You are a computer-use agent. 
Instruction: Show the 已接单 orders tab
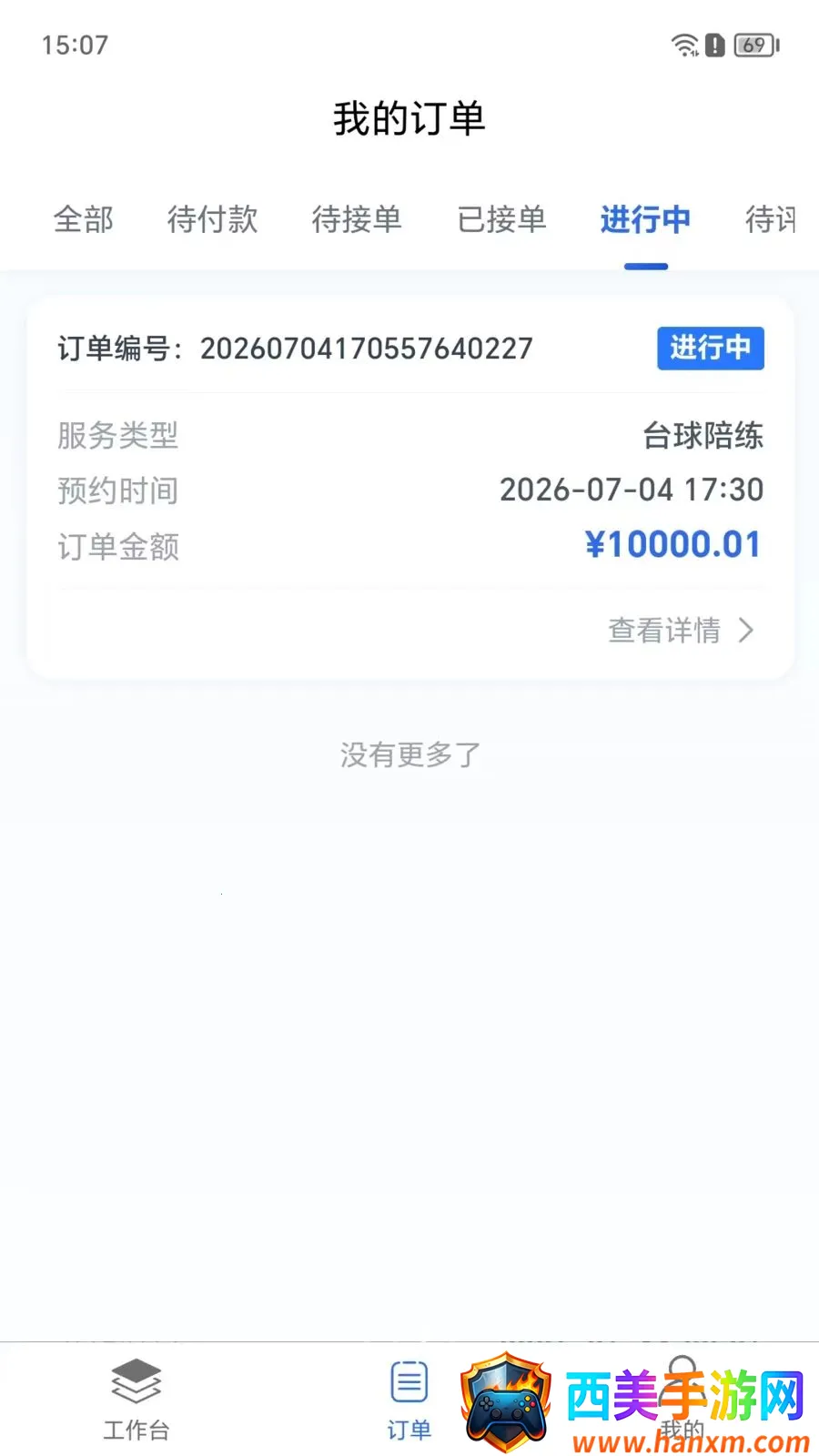[501, 219]
